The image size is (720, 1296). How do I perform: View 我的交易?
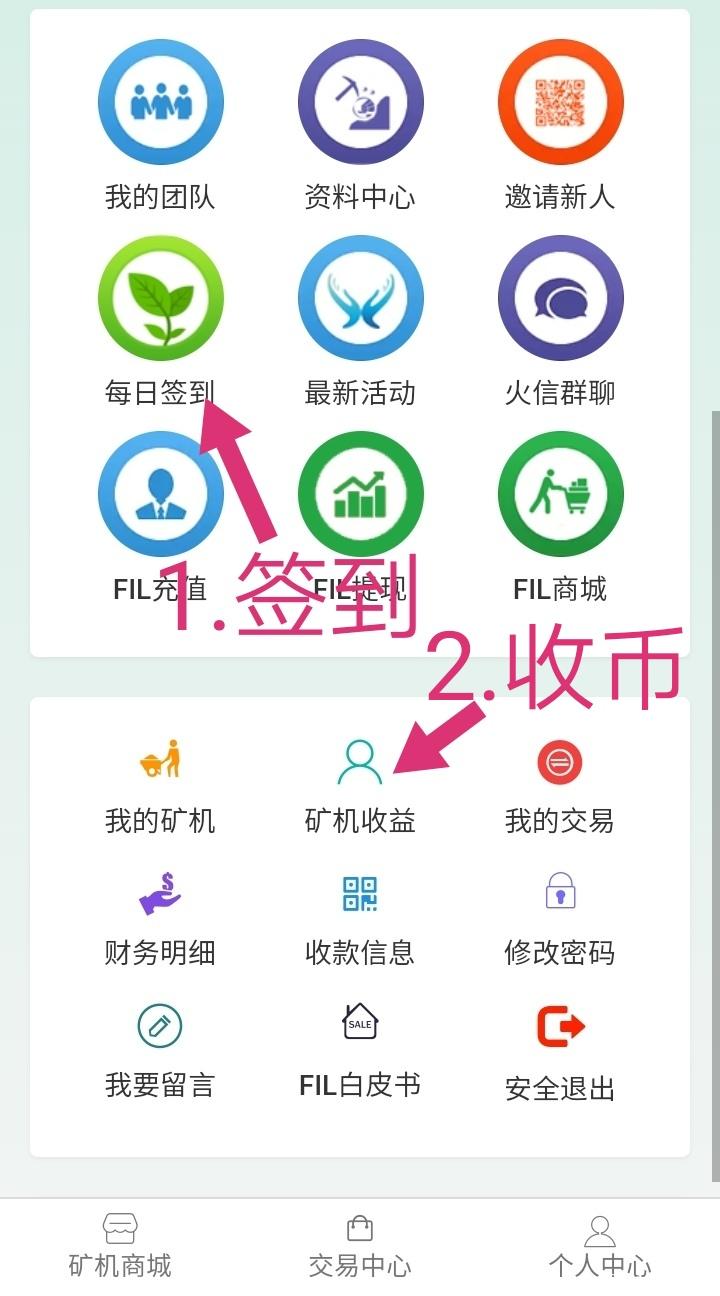(x=560, y=785)
